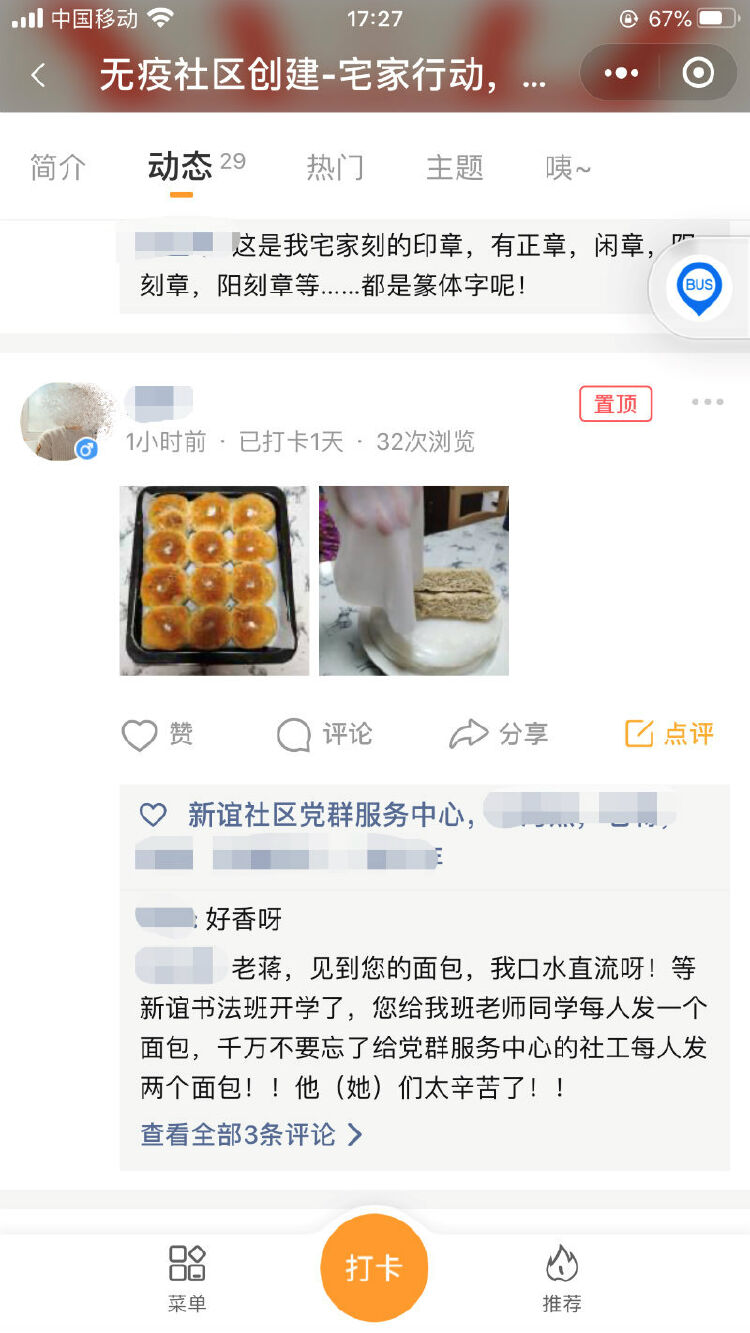The image size is (750, 1333).
Task: Switch to the 主题 tab
Action: point(455,167)
